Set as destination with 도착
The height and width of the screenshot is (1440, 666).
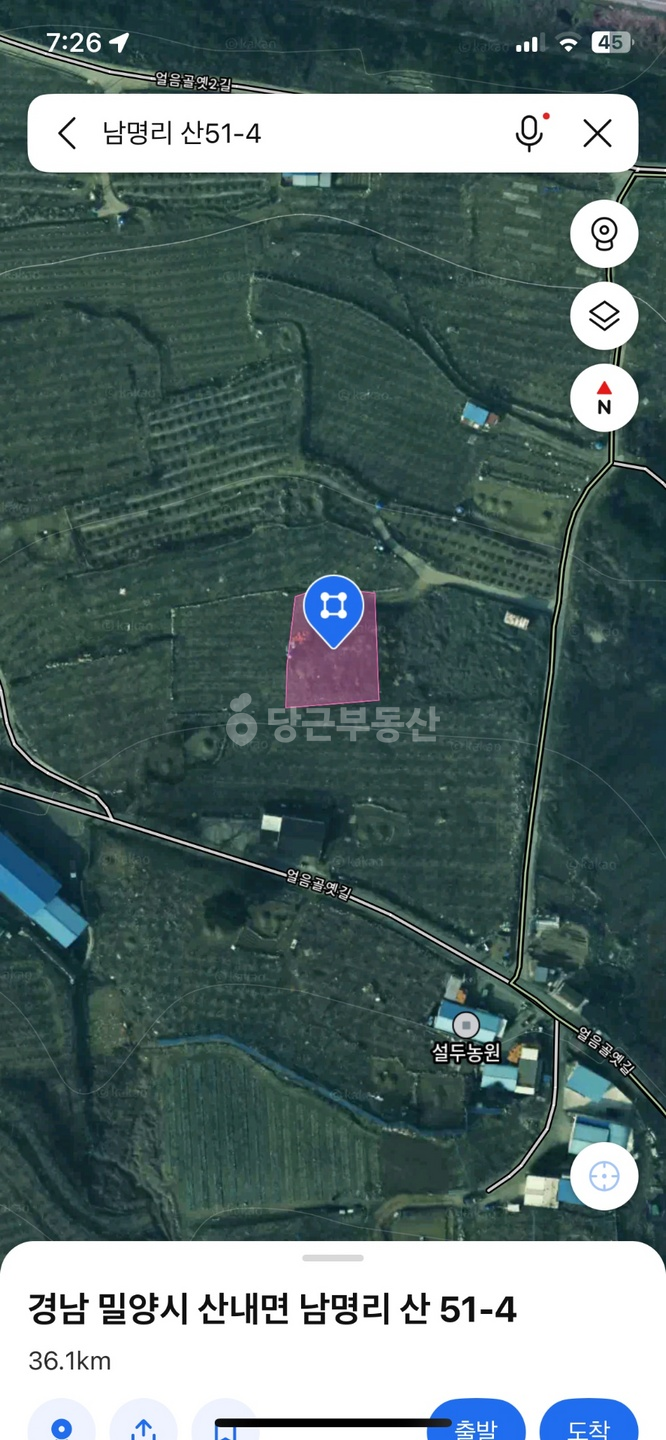coord(588,1422)
